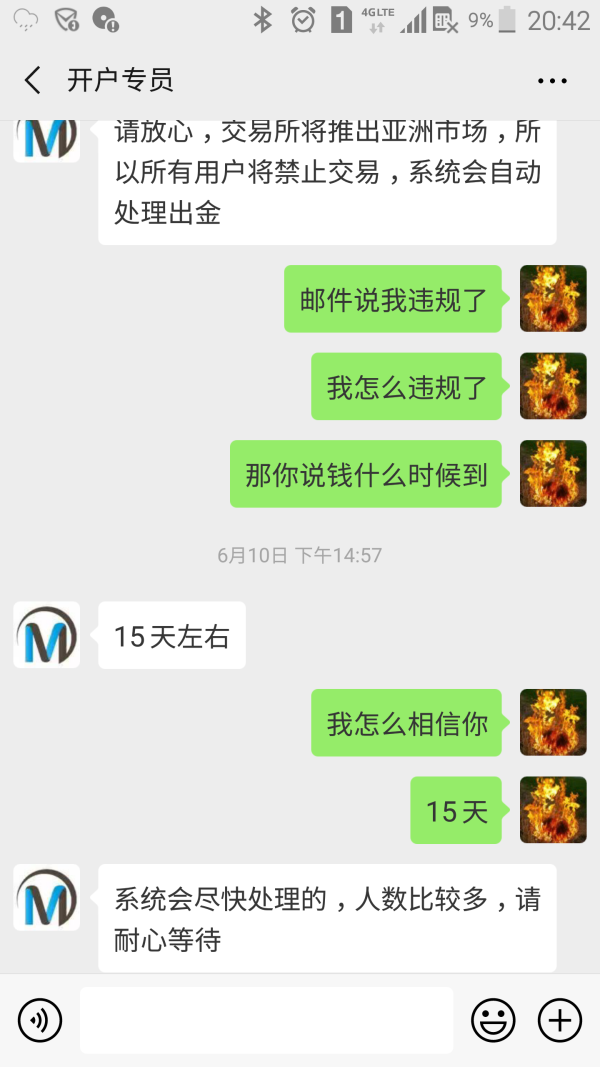Open the emoji picker
Image resolution: width=600 pixels, height=1067 pixels.
(x=493, y=1020)
